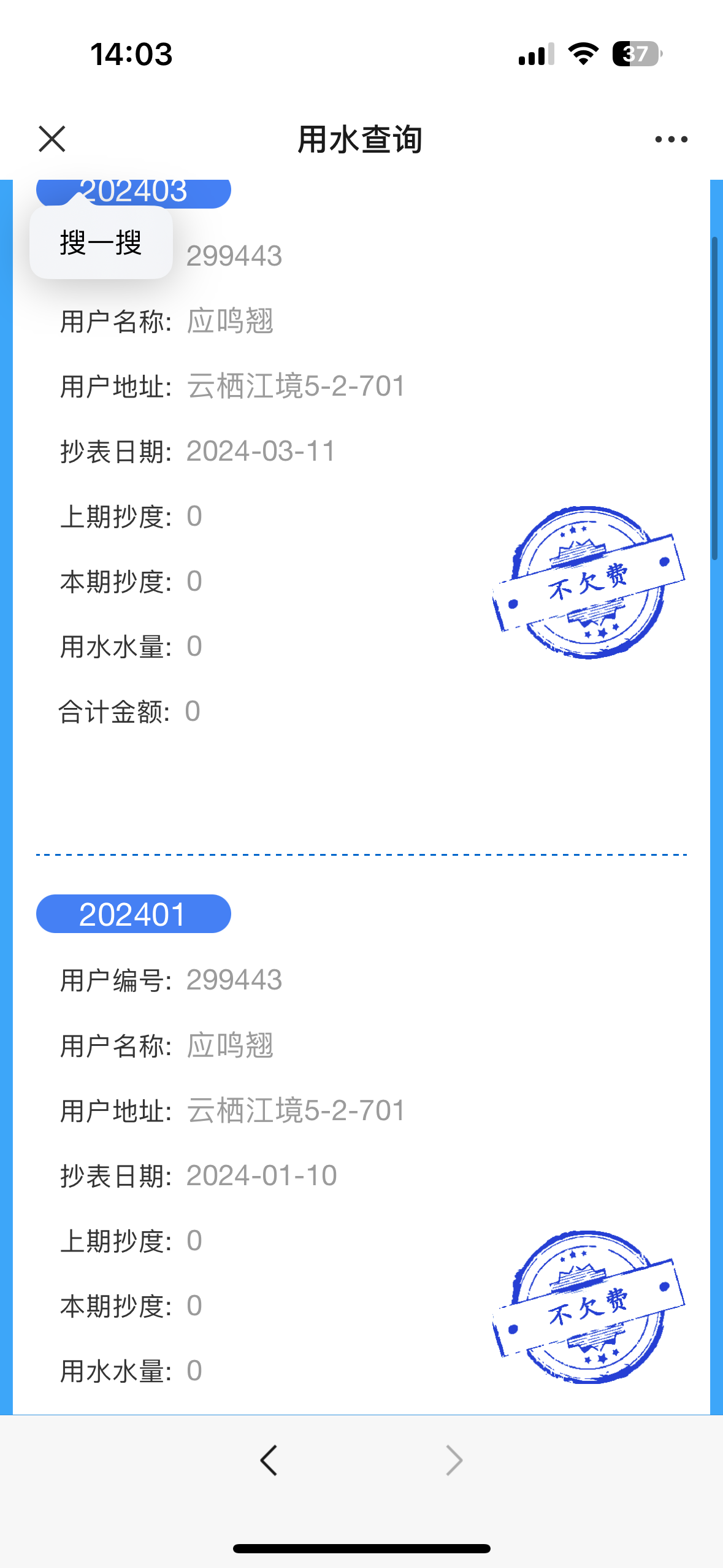
Task: Open the three-dot more options menu
Action: pyautogui.click(x=671, y=139)
